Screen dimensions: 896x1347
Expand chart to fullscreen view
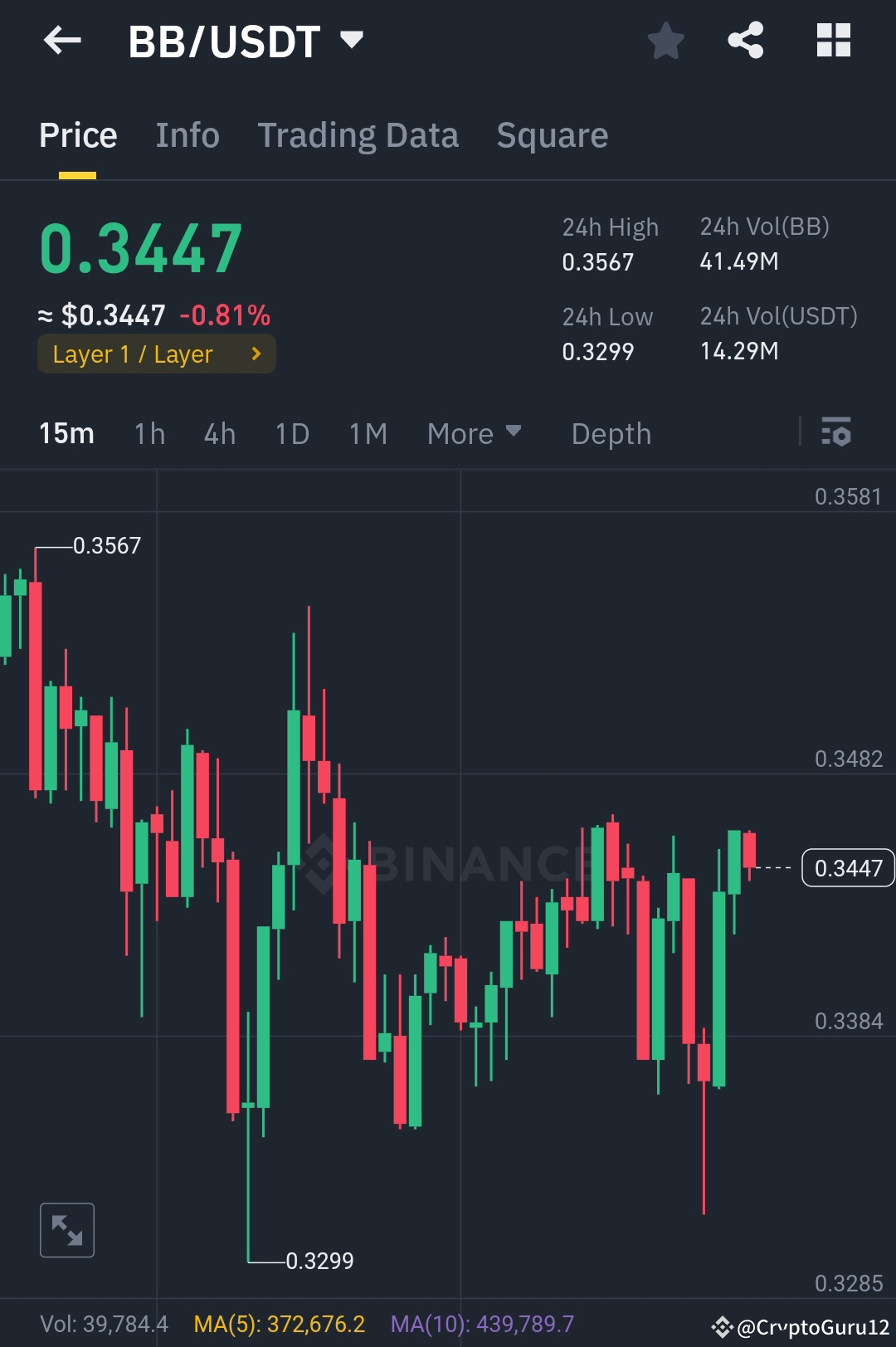(x=66, y=1229)
